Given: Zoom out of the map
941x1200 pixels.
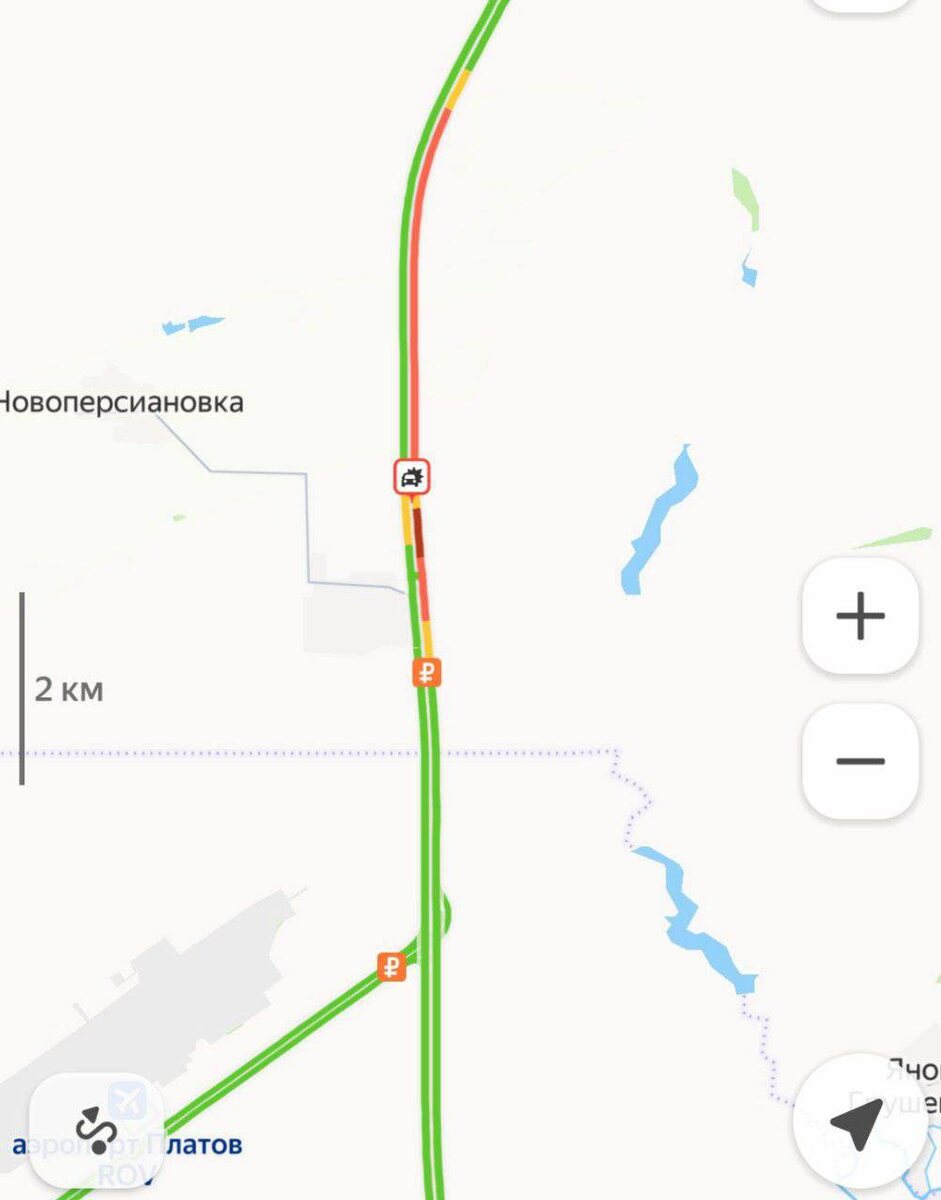Looking at the screenshot, I should coord(860,761).
